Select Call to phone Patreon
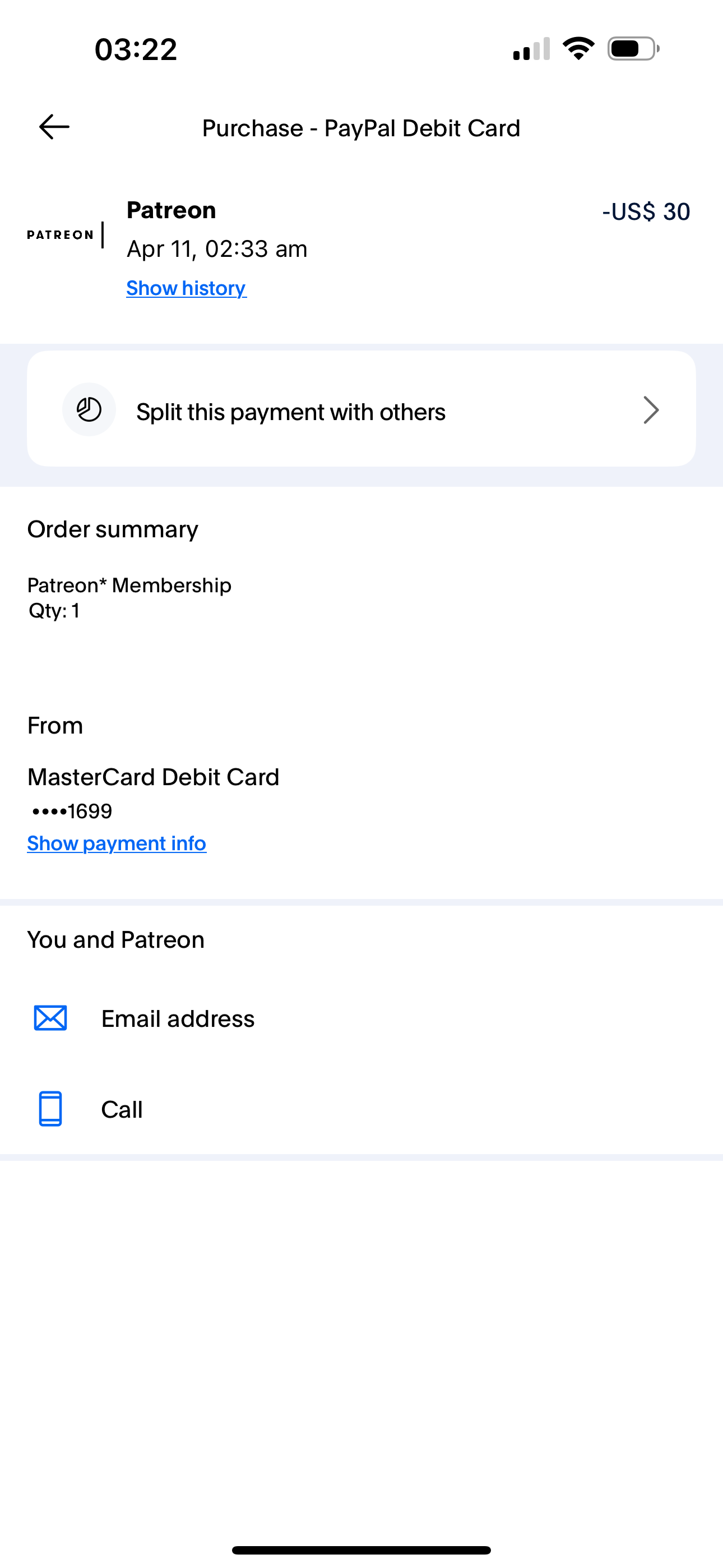This screenshot has height=1568, width=723. 361,1109
